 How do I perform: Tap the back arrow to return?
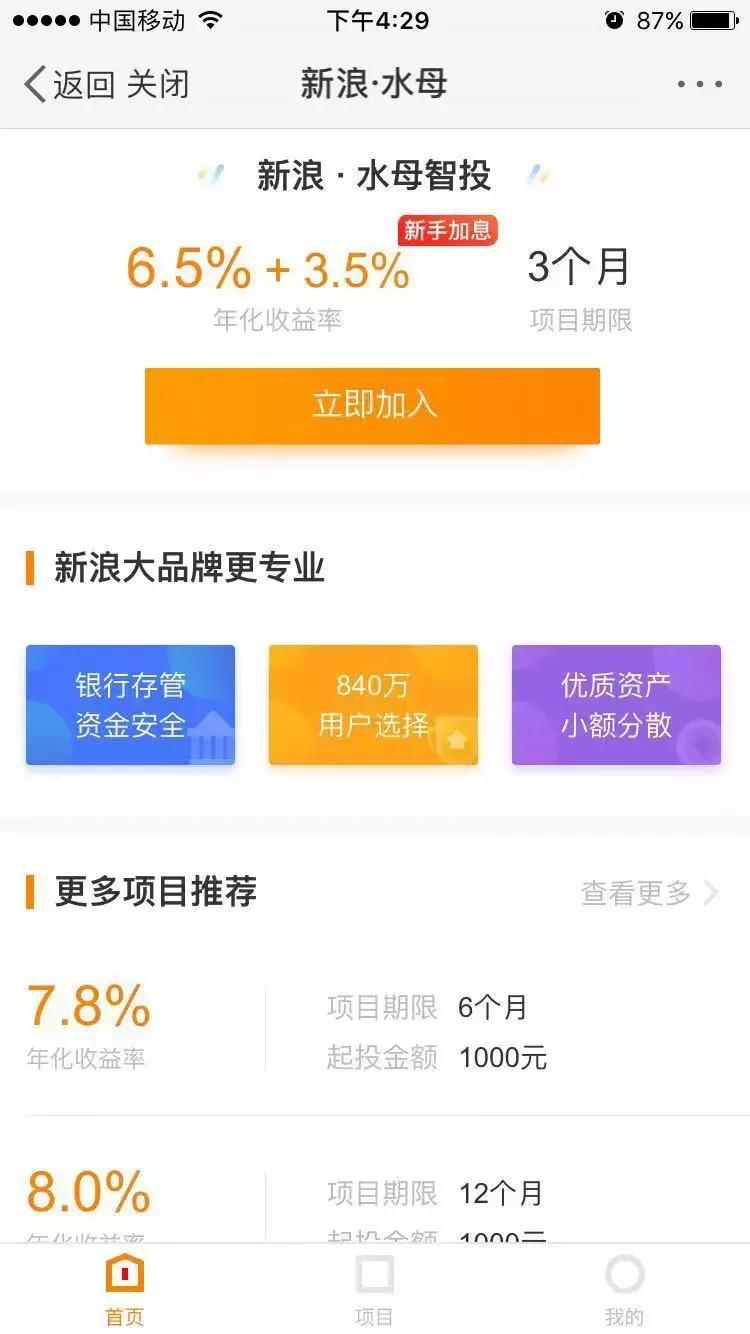coord(33,84)
